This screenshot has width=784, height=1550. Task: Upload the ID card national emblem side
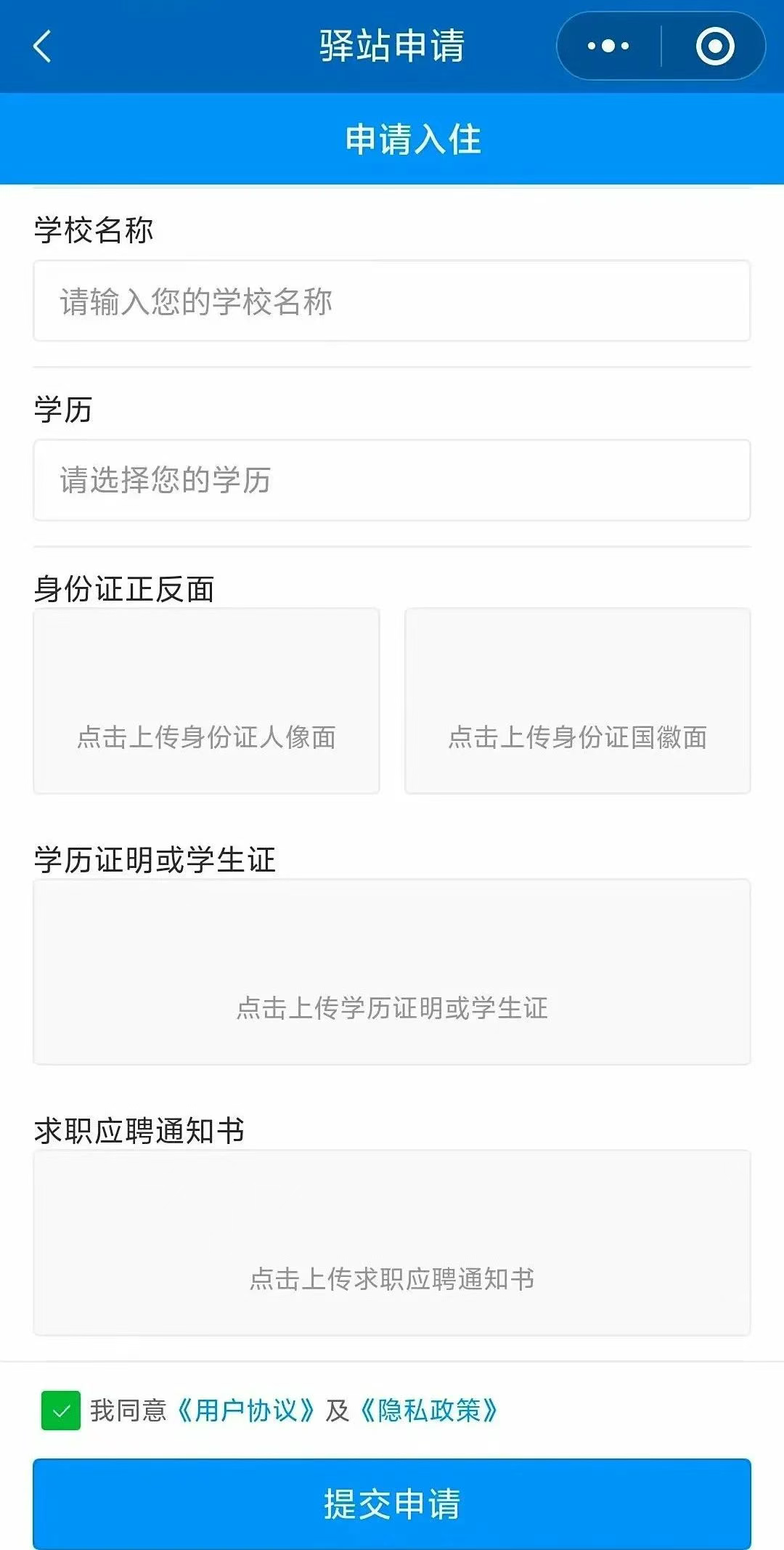pyautogui.click(x=578, y=701)
